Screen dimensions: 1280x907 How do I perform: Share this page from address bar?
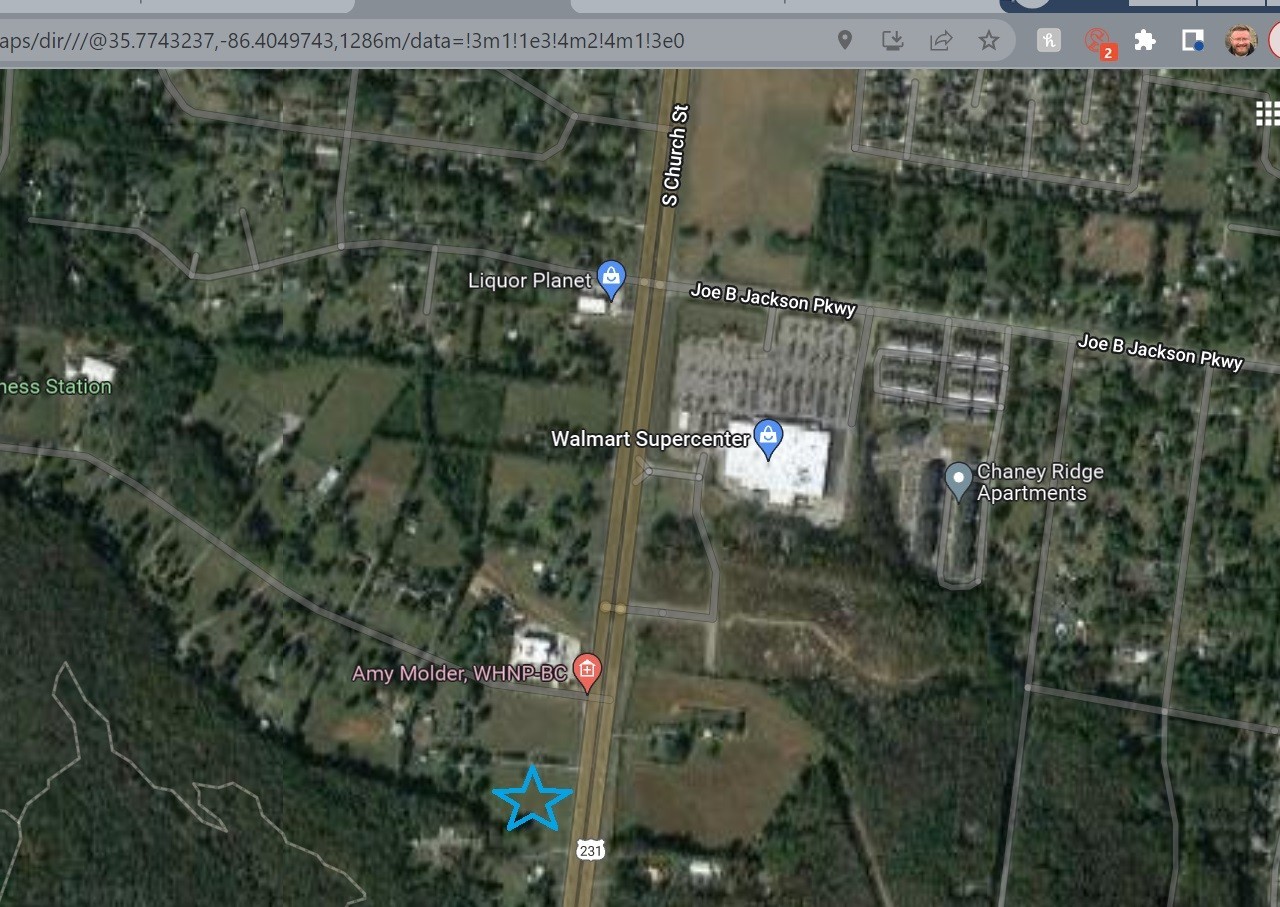pyautogui.click(x=941, y=40)
